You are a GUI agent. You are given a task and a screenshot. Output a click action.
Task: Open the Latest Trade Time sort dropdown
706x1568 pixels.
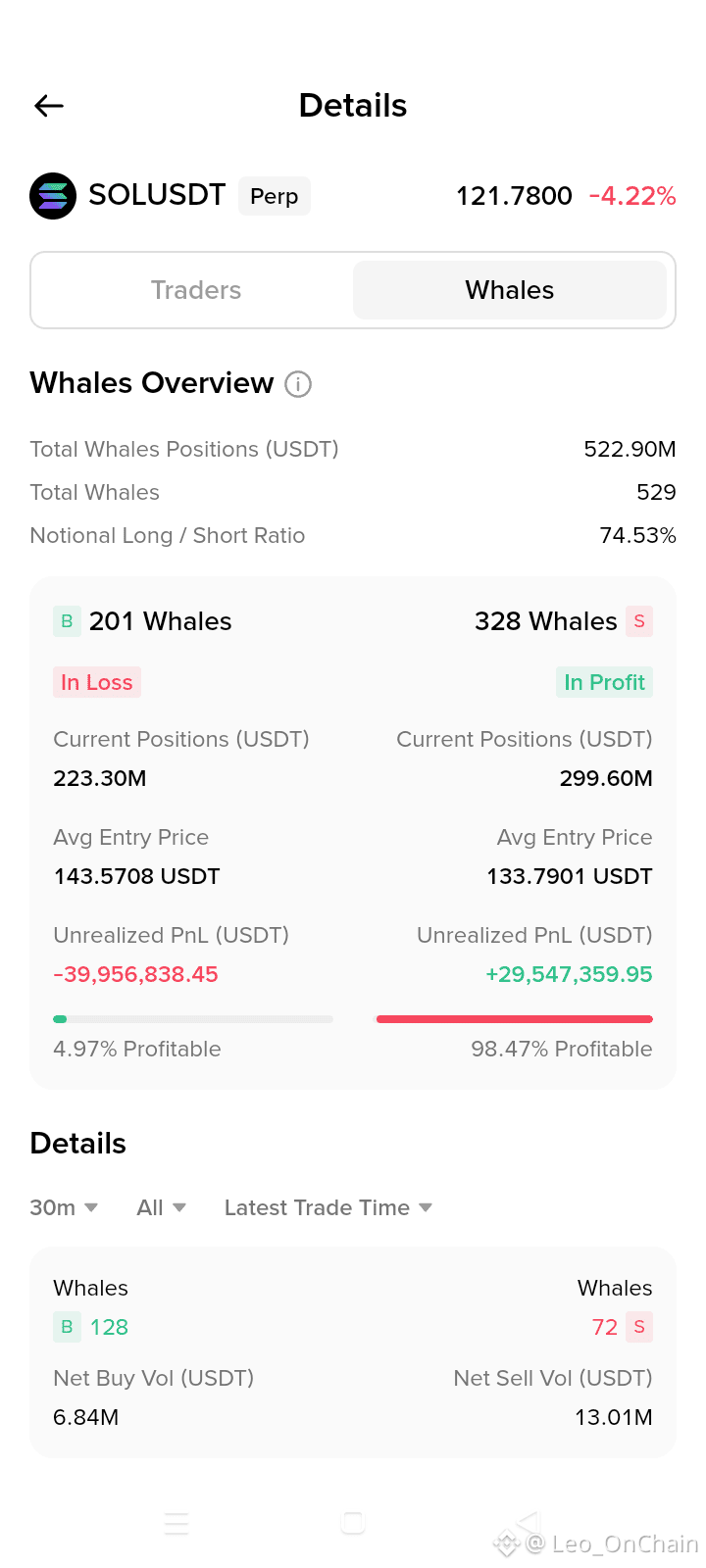[x=328, y=1207]
